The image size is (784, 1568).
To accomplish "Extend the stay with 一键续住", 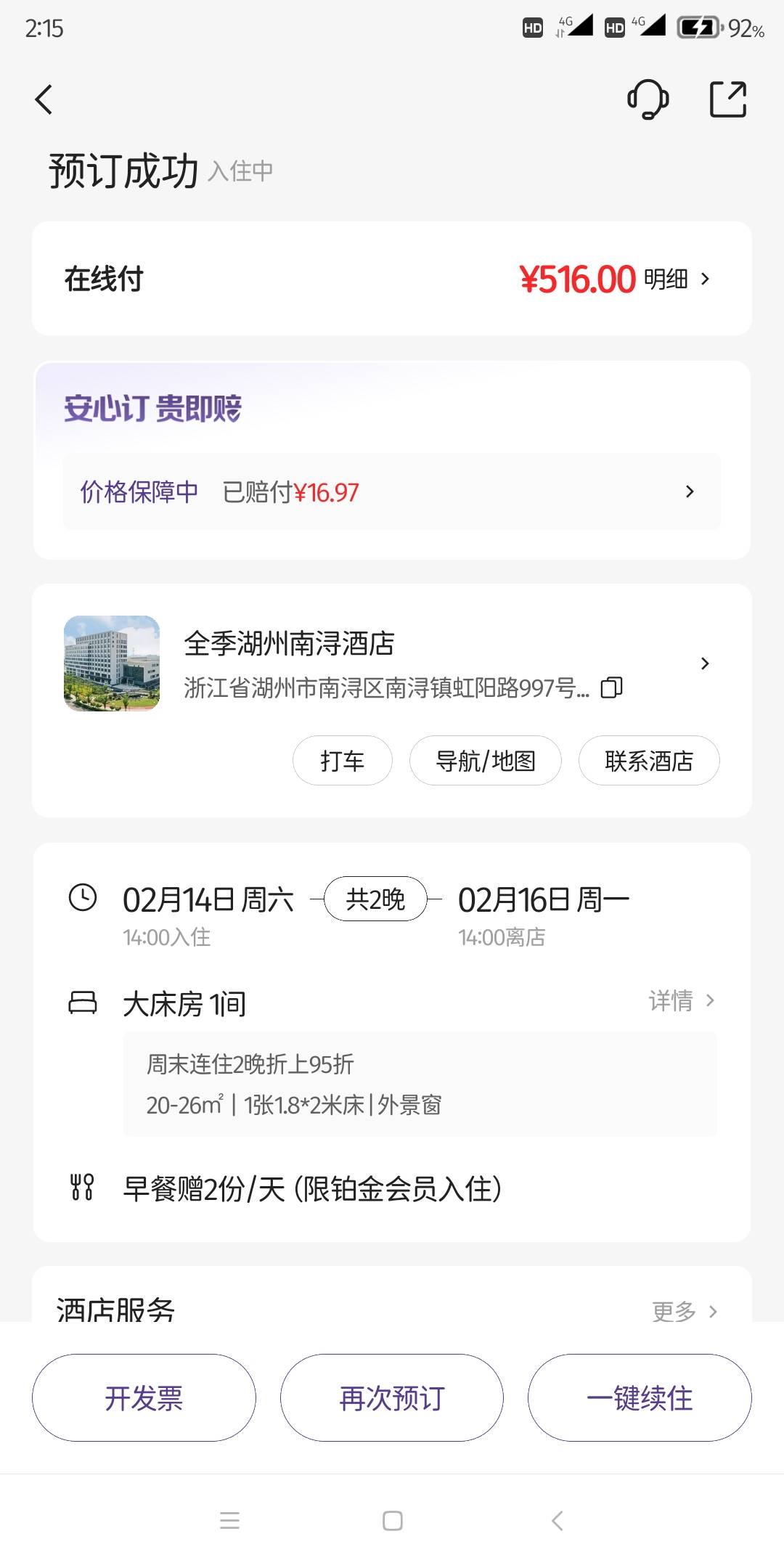I will click(x=640, y=1397).
